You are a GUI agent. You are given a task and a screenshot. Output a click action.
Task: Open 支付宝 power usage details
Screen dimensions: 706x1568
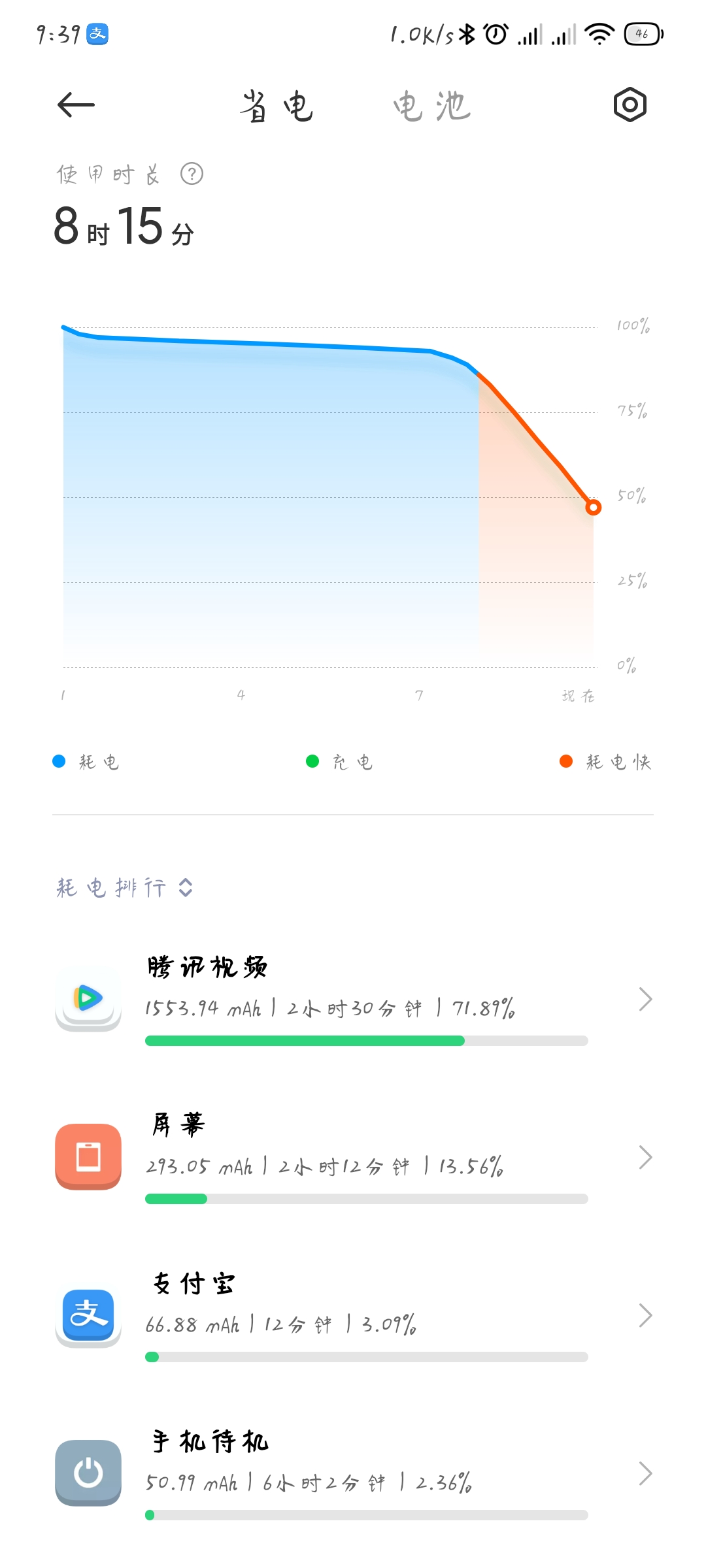coord(353,1315)
